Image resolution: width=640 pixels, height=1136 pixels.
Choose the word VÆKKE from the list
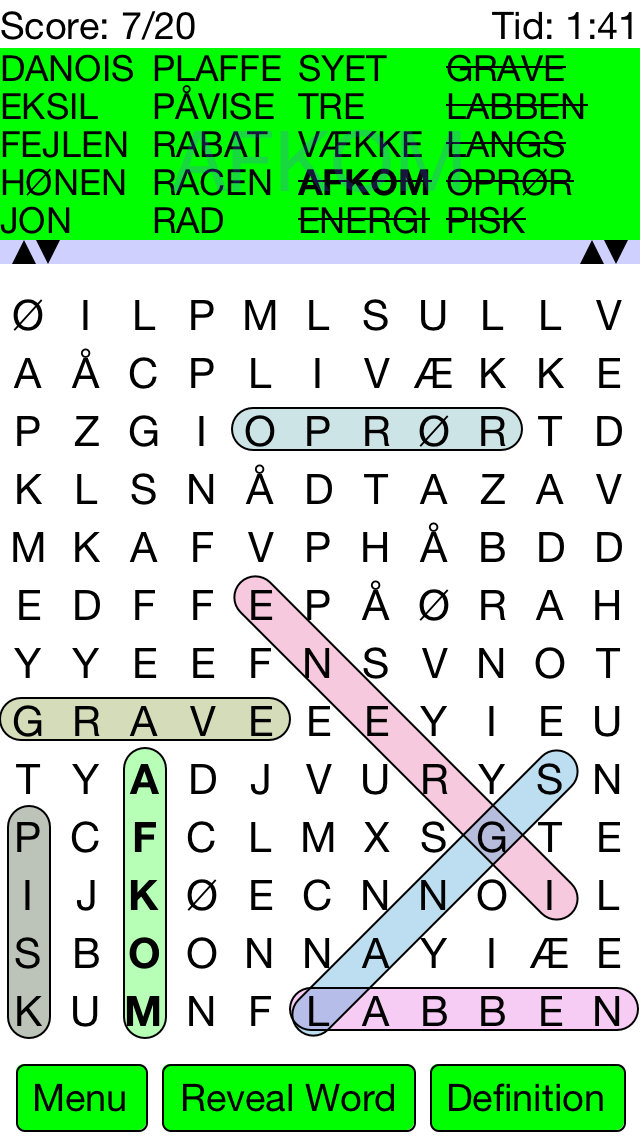tap(360, 145)
